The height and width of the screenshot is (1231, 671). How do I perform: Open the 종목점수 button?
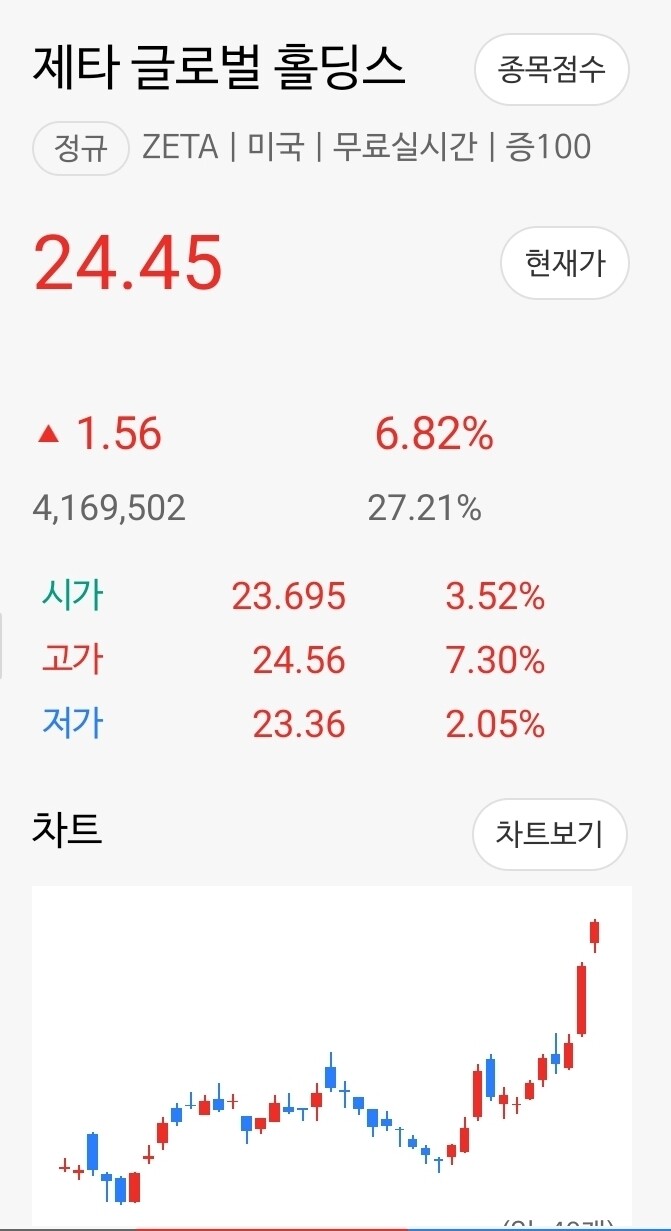pos(551,70)
